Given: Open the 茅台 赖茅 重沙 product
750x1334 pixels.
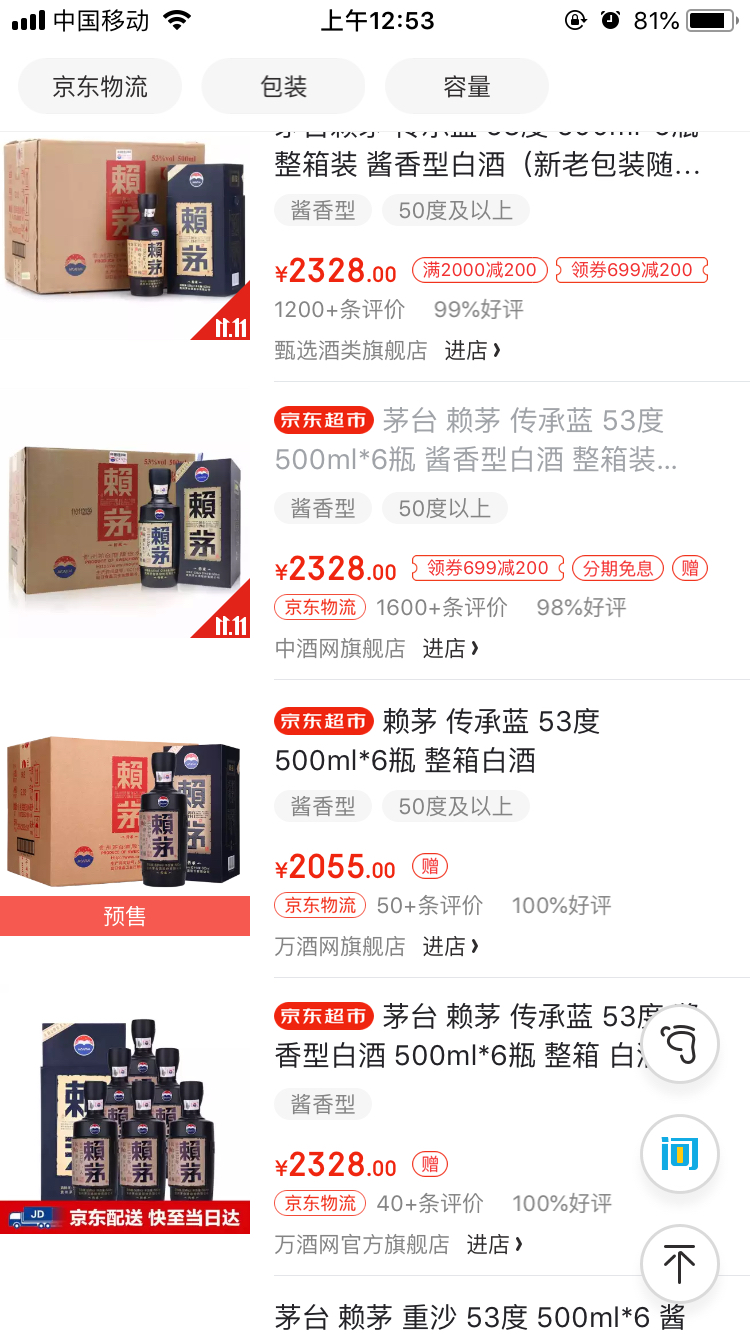Looking at the screenshot, I should click(x=478, y=1317).
